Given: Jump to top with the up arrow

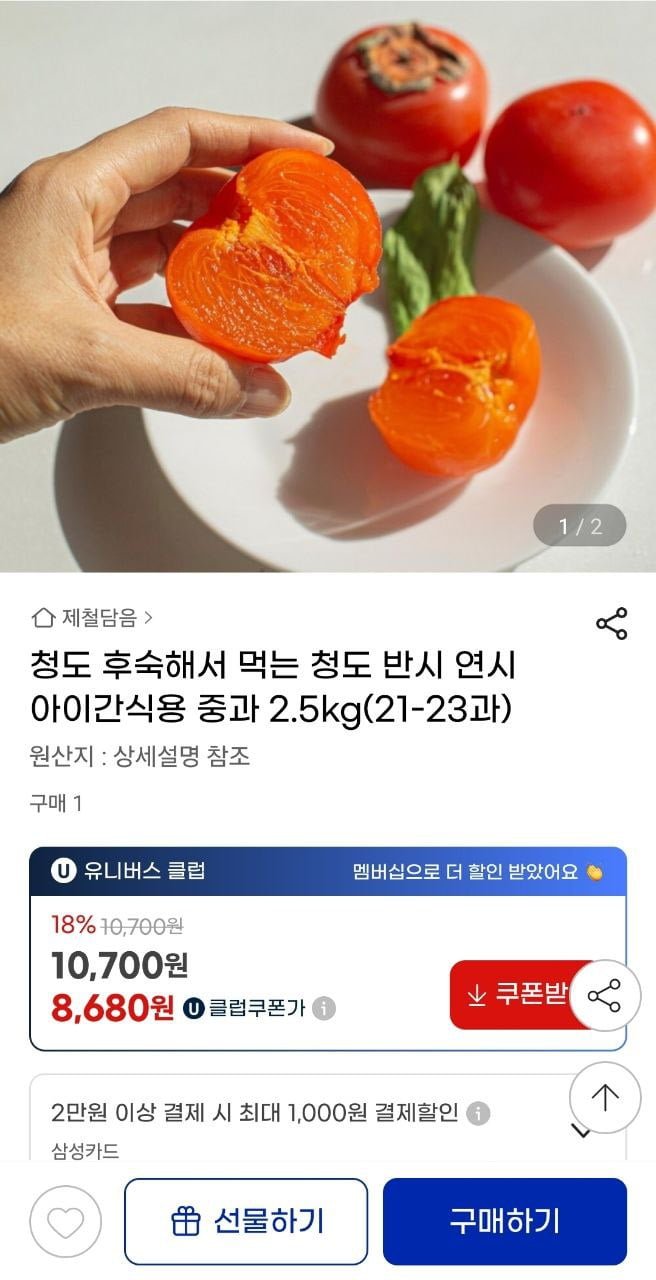Looking at the screenshot, I should point(604,1097).
